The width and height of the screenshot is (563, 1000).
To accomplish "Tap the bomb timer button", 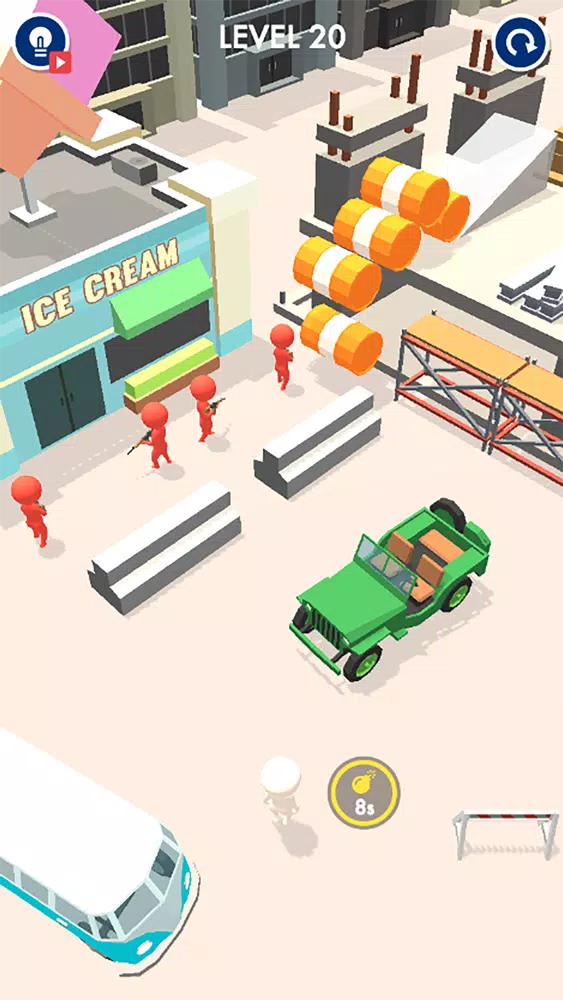I will pyautogui.click(x=364, y=793).
